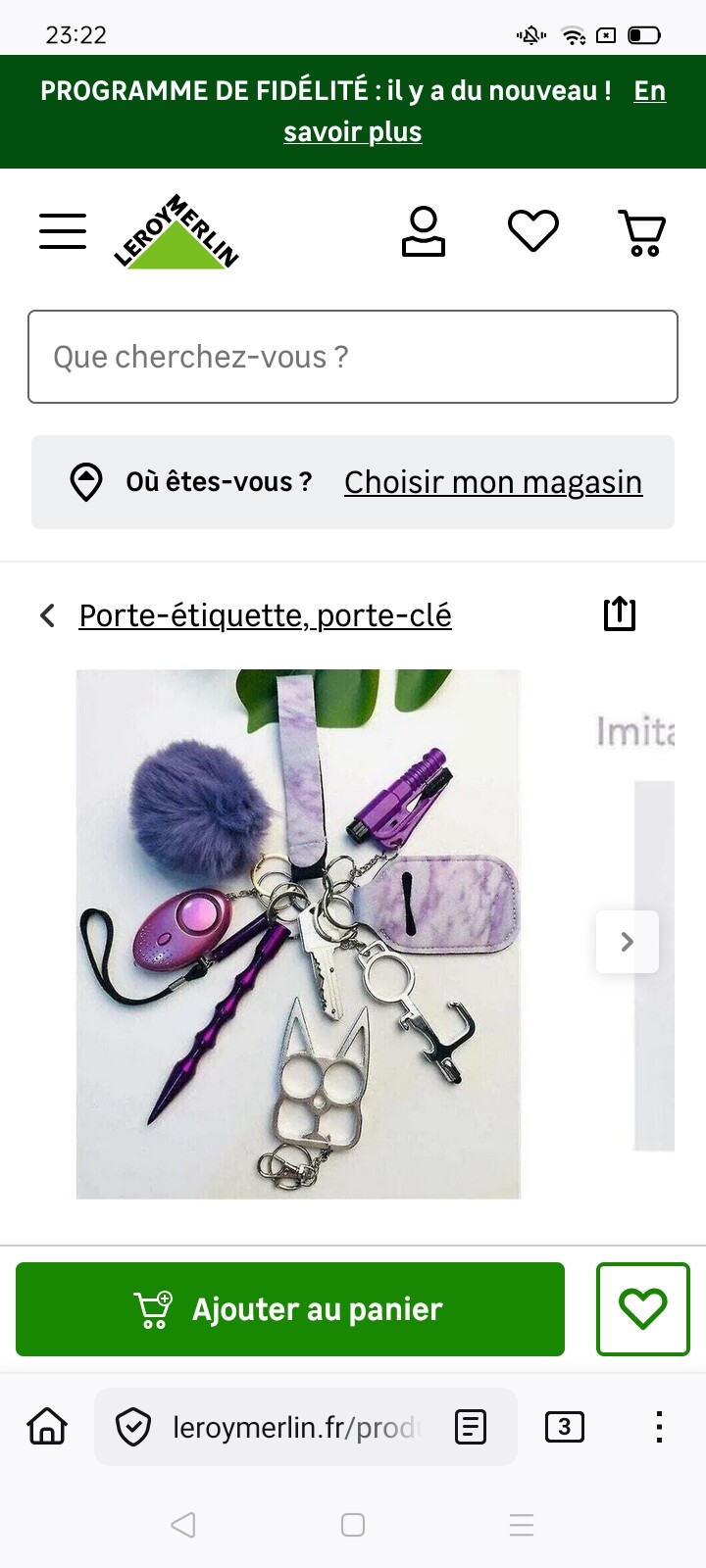Screen dimensions: 706x1568
Task: Open the user account icon
Action: click(x=424, y=231)
